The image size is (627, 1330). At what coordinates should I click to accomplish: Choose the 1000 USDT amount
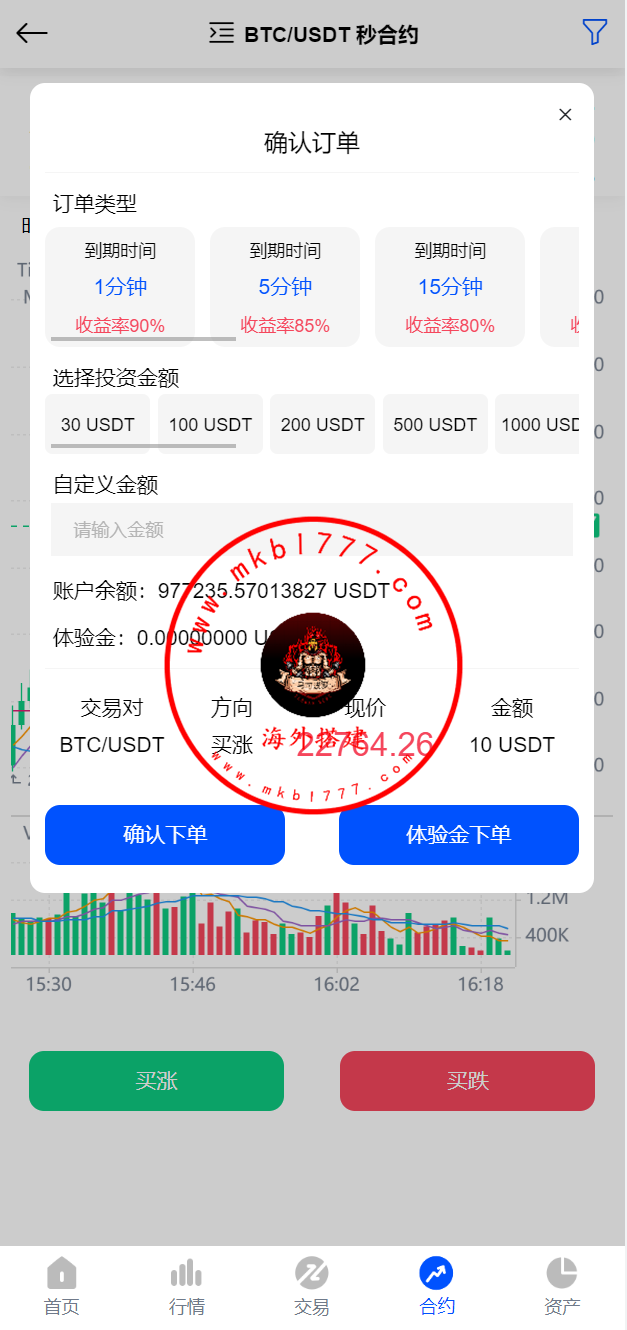click(538, 424)
